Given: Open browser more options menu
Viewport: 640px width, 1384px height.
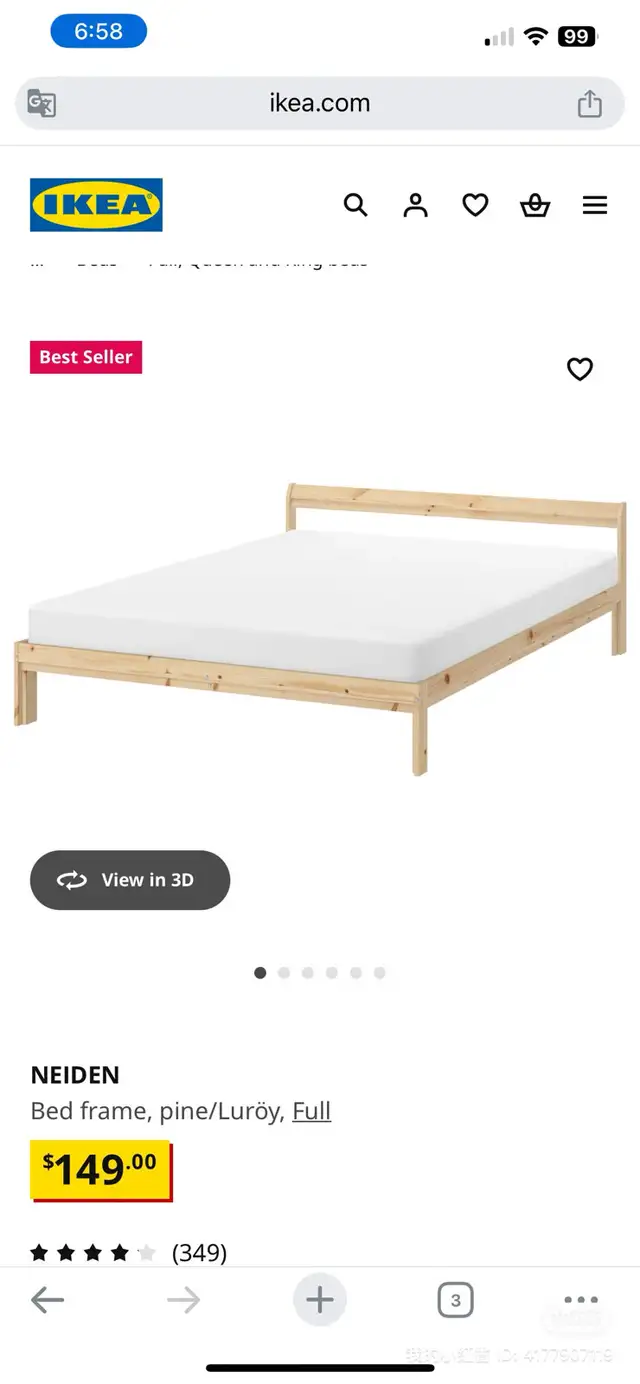Looking at the screenshot, I should [581, 1300].
